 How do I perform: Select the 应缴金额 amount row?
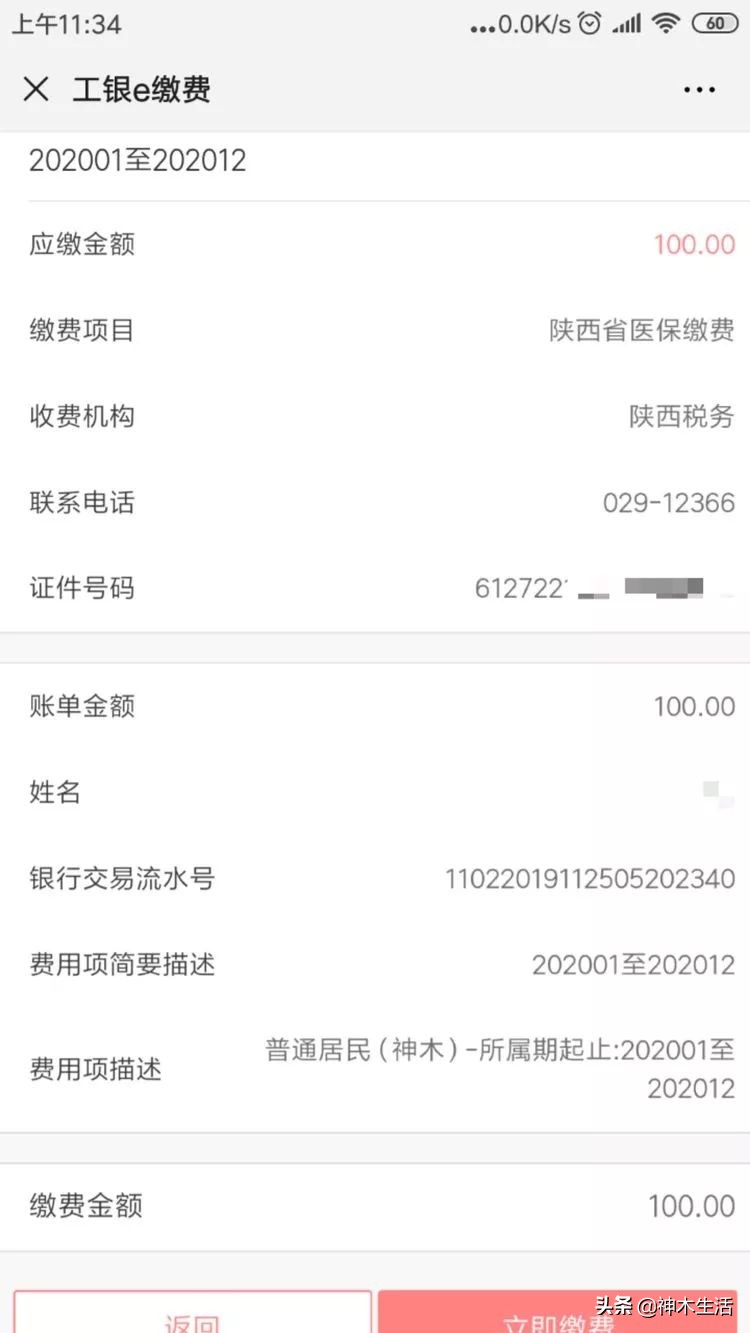point(375,244)
